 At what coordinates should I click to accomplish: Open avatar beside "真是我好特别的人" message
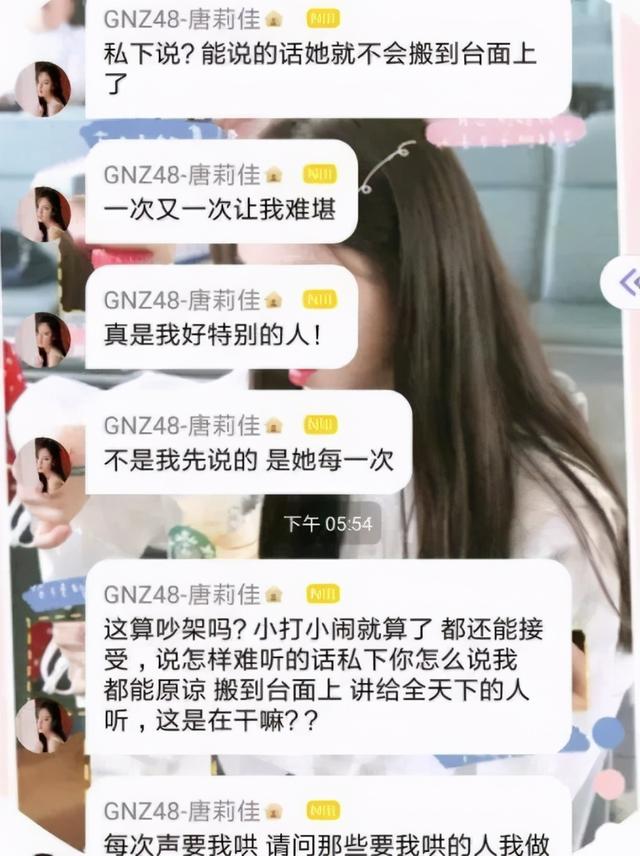(x=44, y=340)
